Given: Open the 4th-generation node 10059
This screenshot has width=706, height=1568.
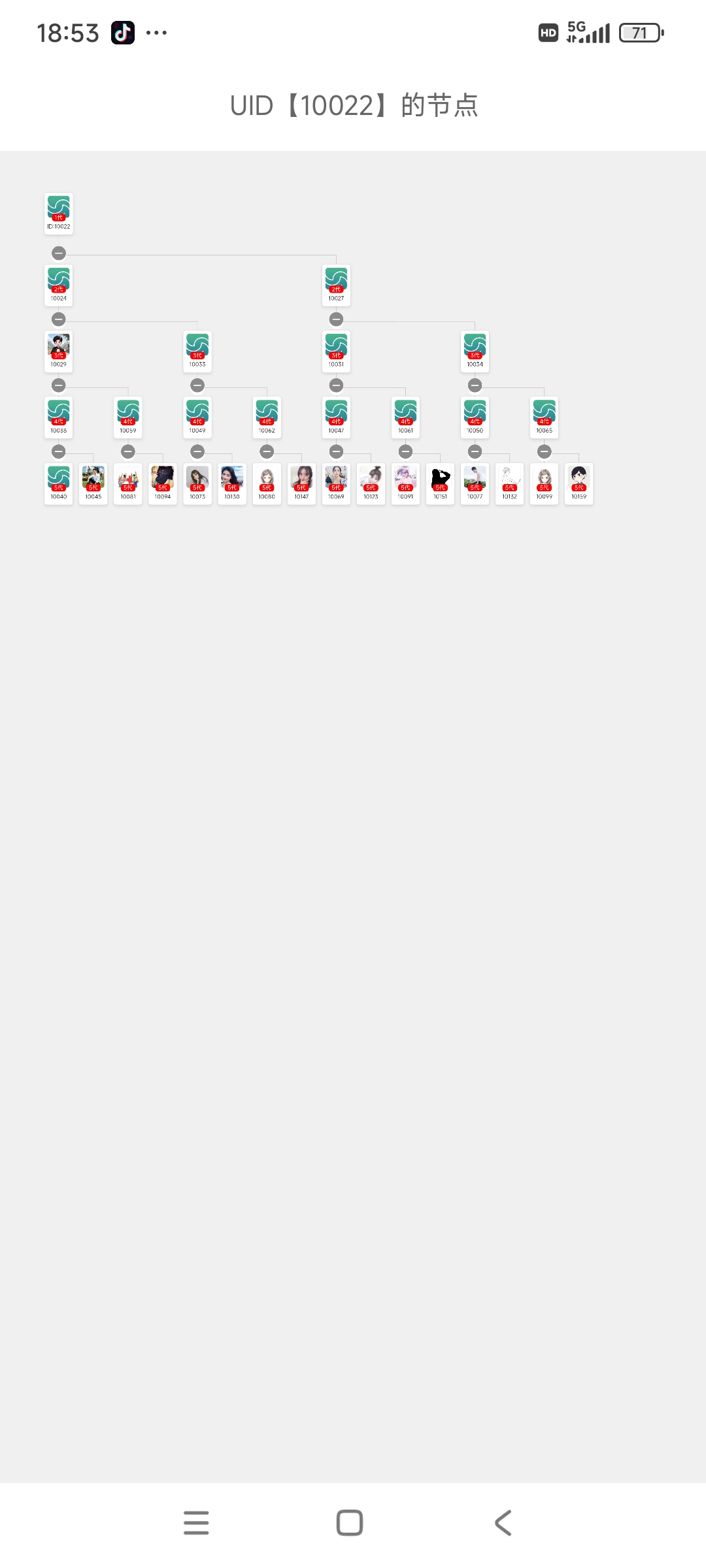Looking at the screenshot, I should 128,417.
